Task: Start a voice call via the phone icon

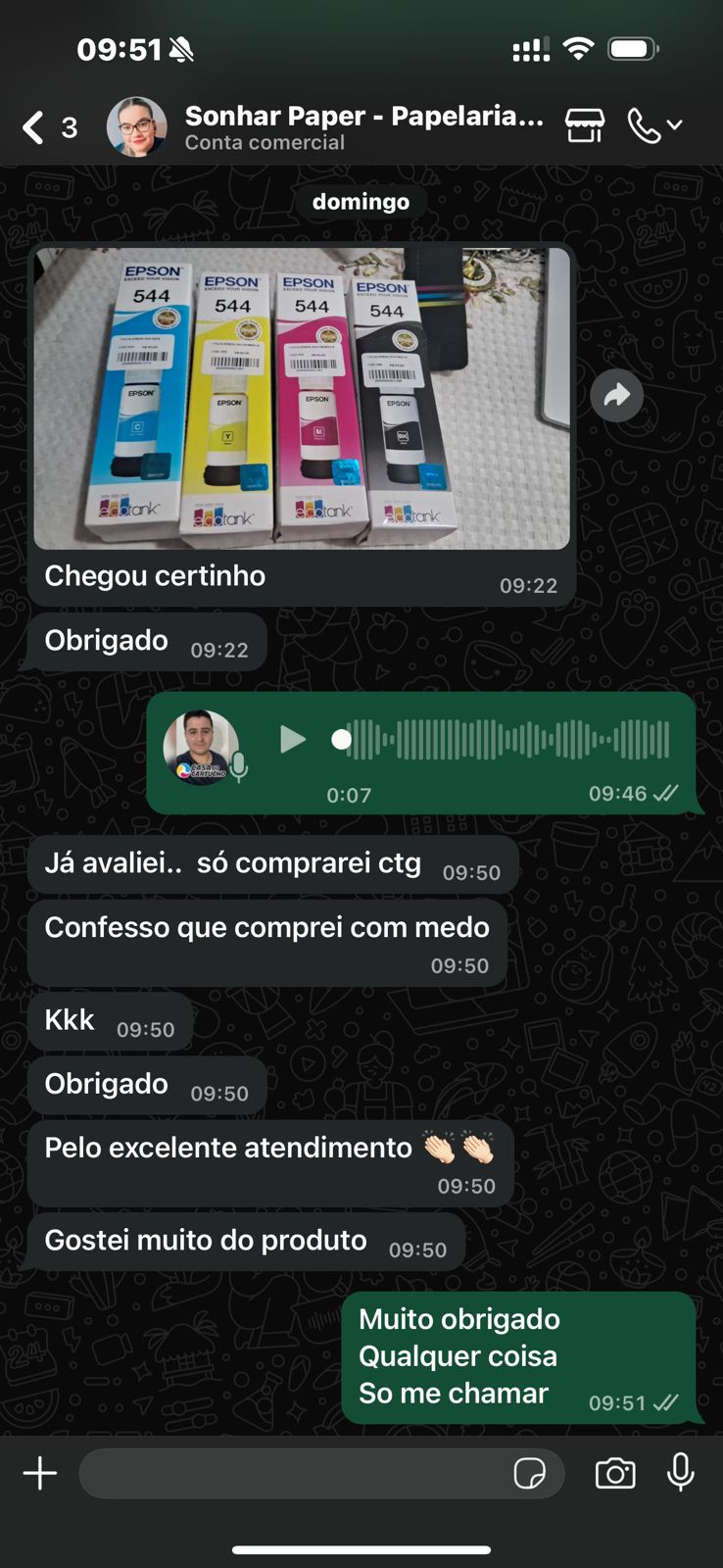Action: coord(644,127)
